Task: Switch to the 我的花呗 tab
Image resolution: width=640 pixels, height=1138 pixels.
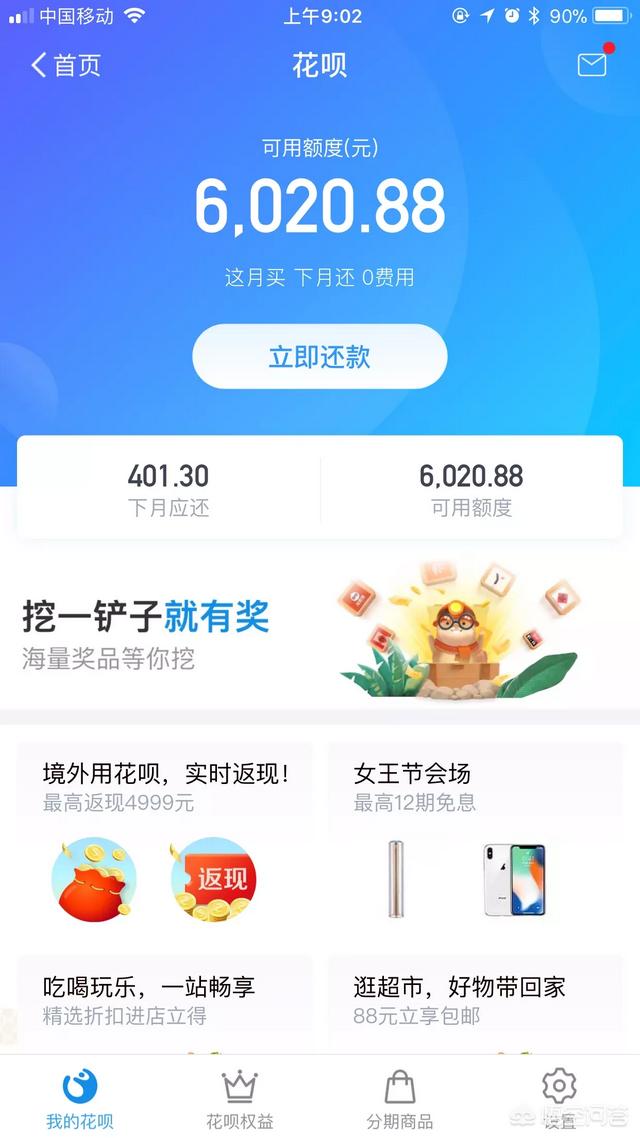Action: click(x=80, y=1096)
